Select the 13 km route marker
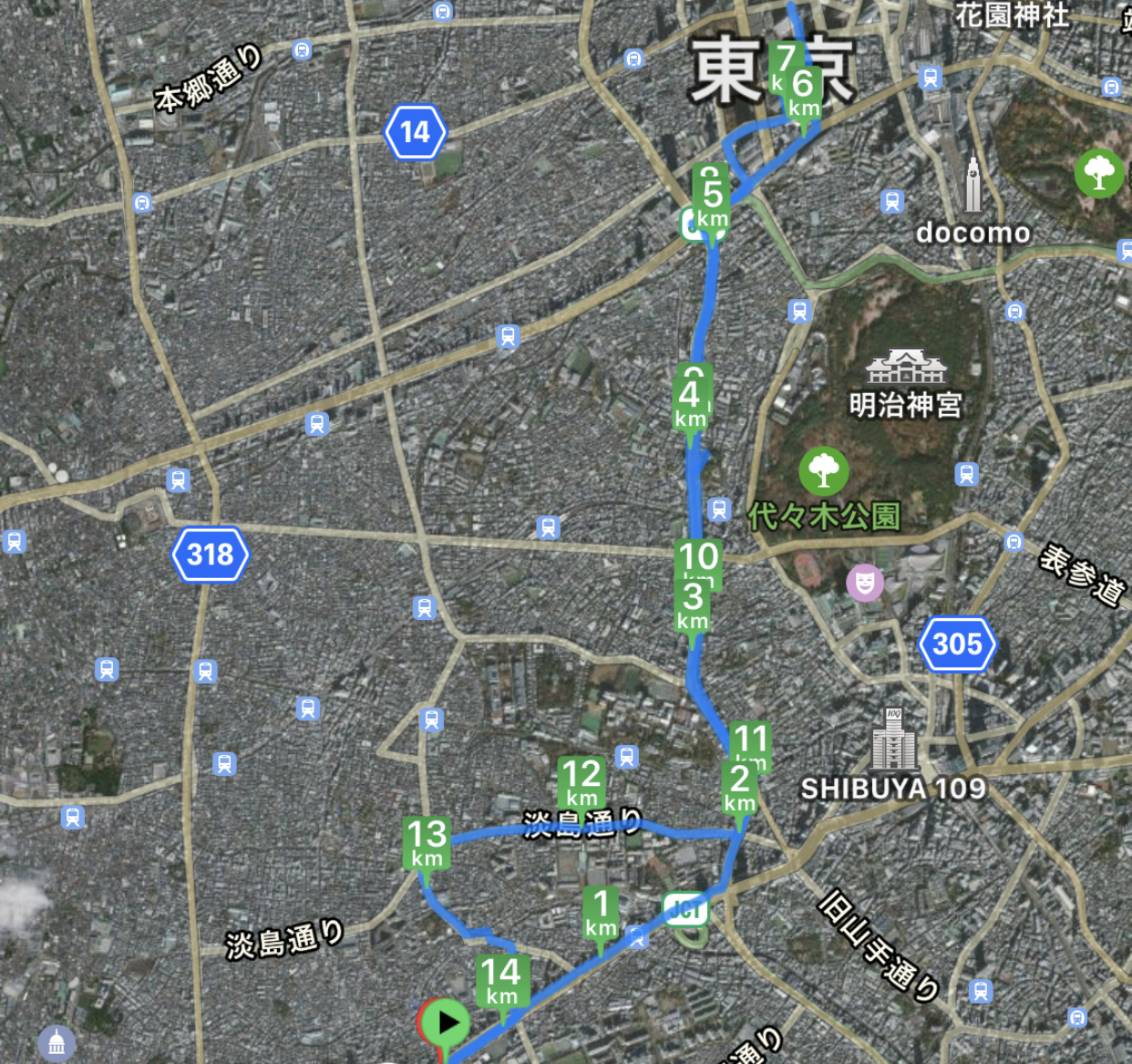This screenshot has width=1132, height=1064. [x=427, y=843]
